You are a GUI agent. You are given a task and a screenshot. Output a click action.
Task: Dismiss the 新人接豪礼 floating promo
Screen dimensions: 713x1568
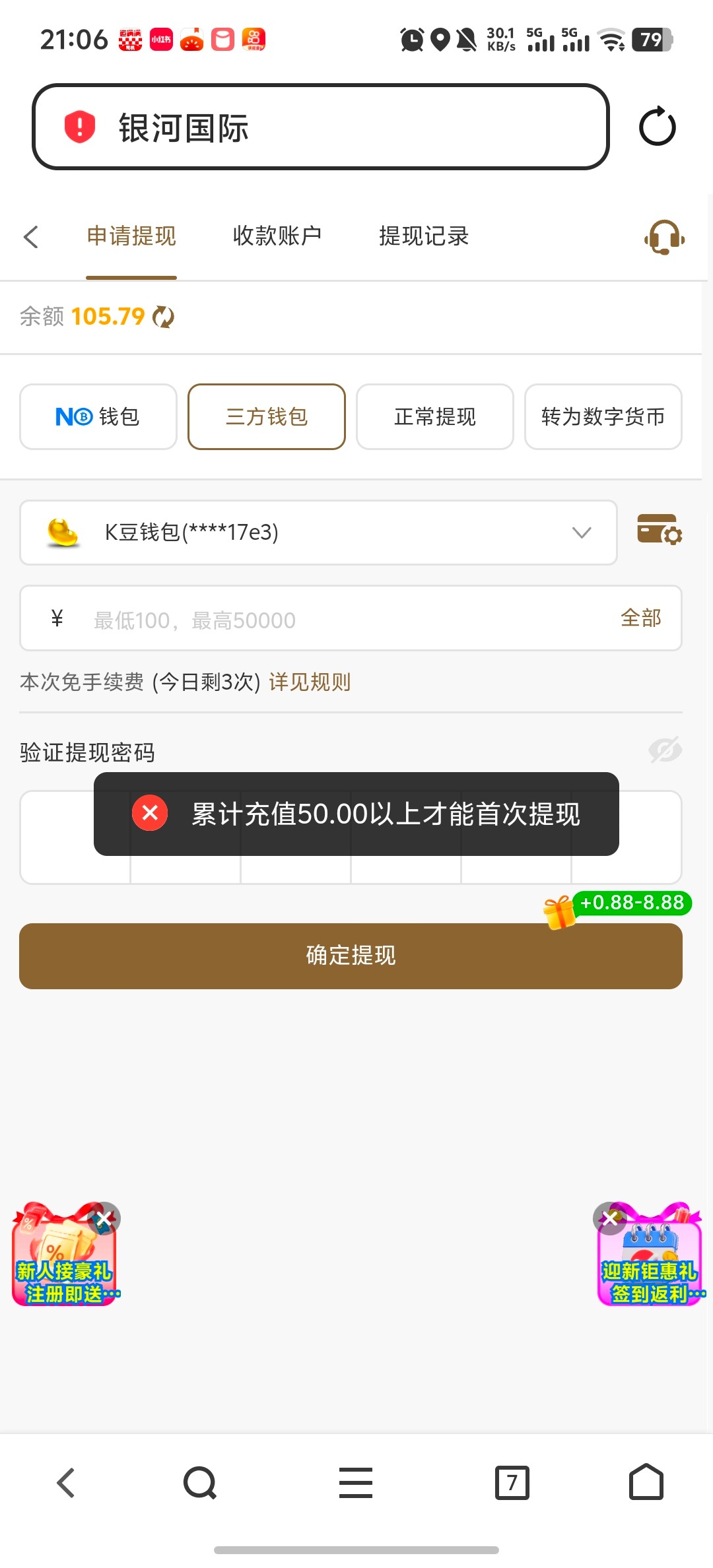[104, 1219]
